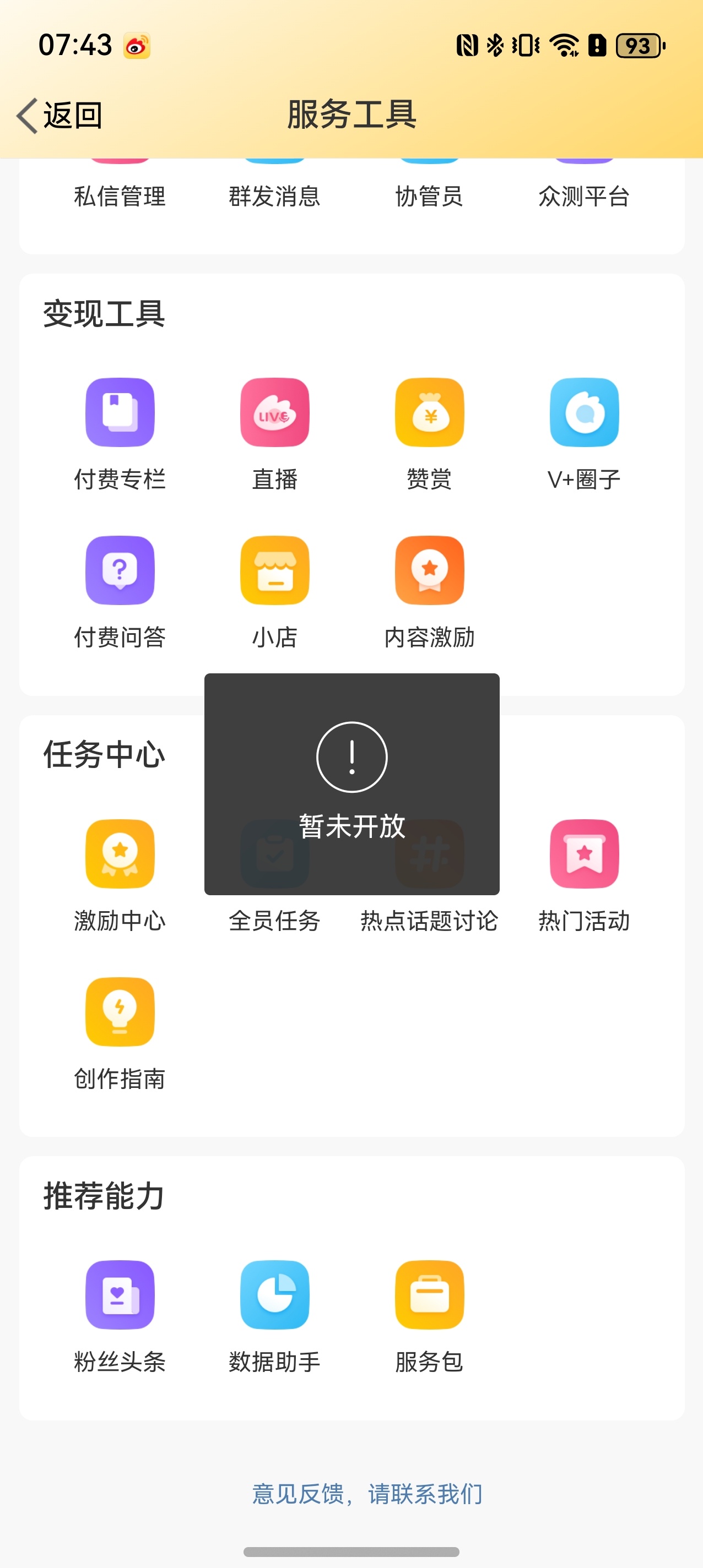Screen dimensions: 703x1568
Task: Open 热门活动 hot activities
Action: click(x=584, y=875)
